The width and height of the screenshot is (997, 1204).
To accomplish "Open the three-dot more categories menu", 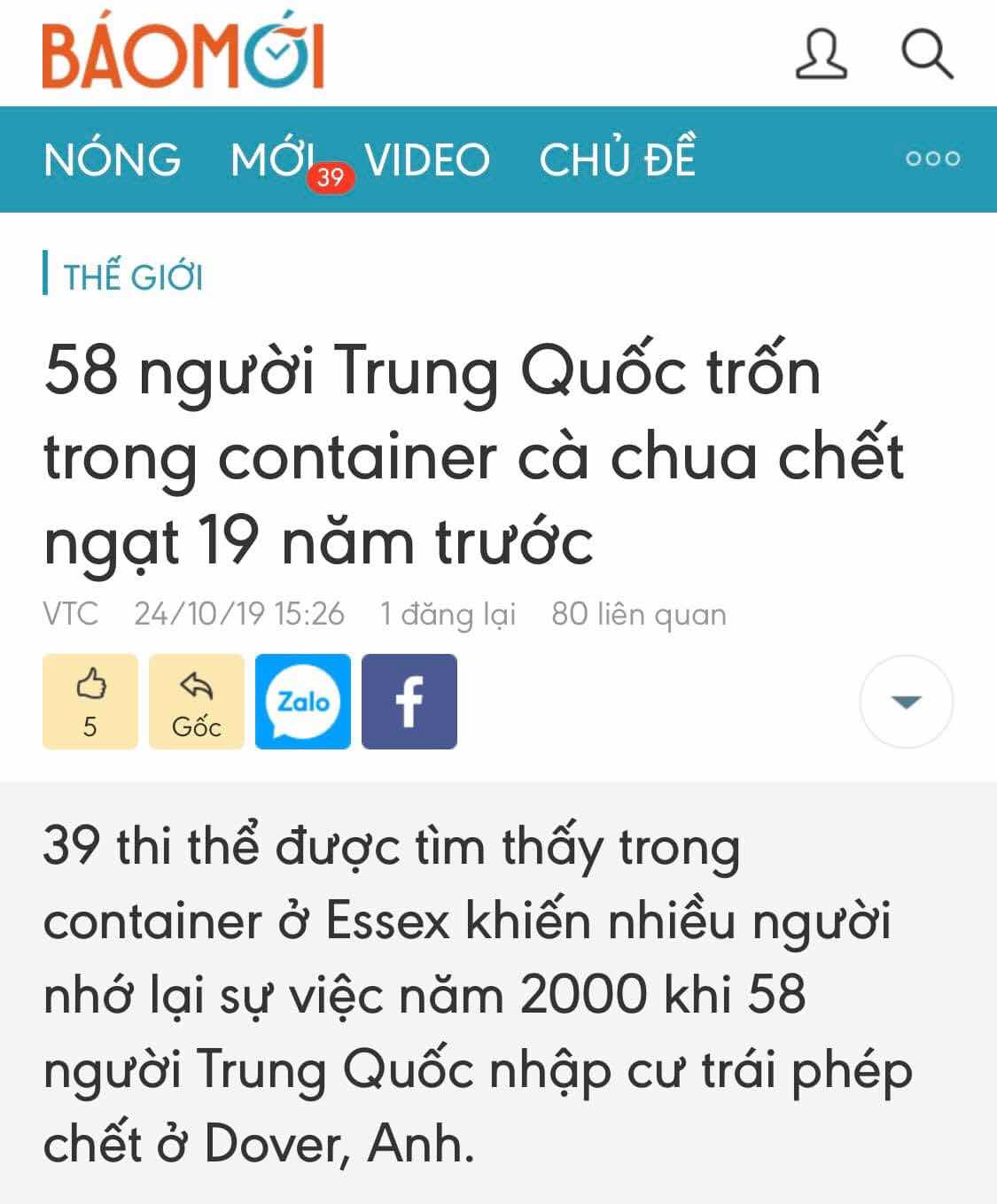I will [x=932, y=159].
